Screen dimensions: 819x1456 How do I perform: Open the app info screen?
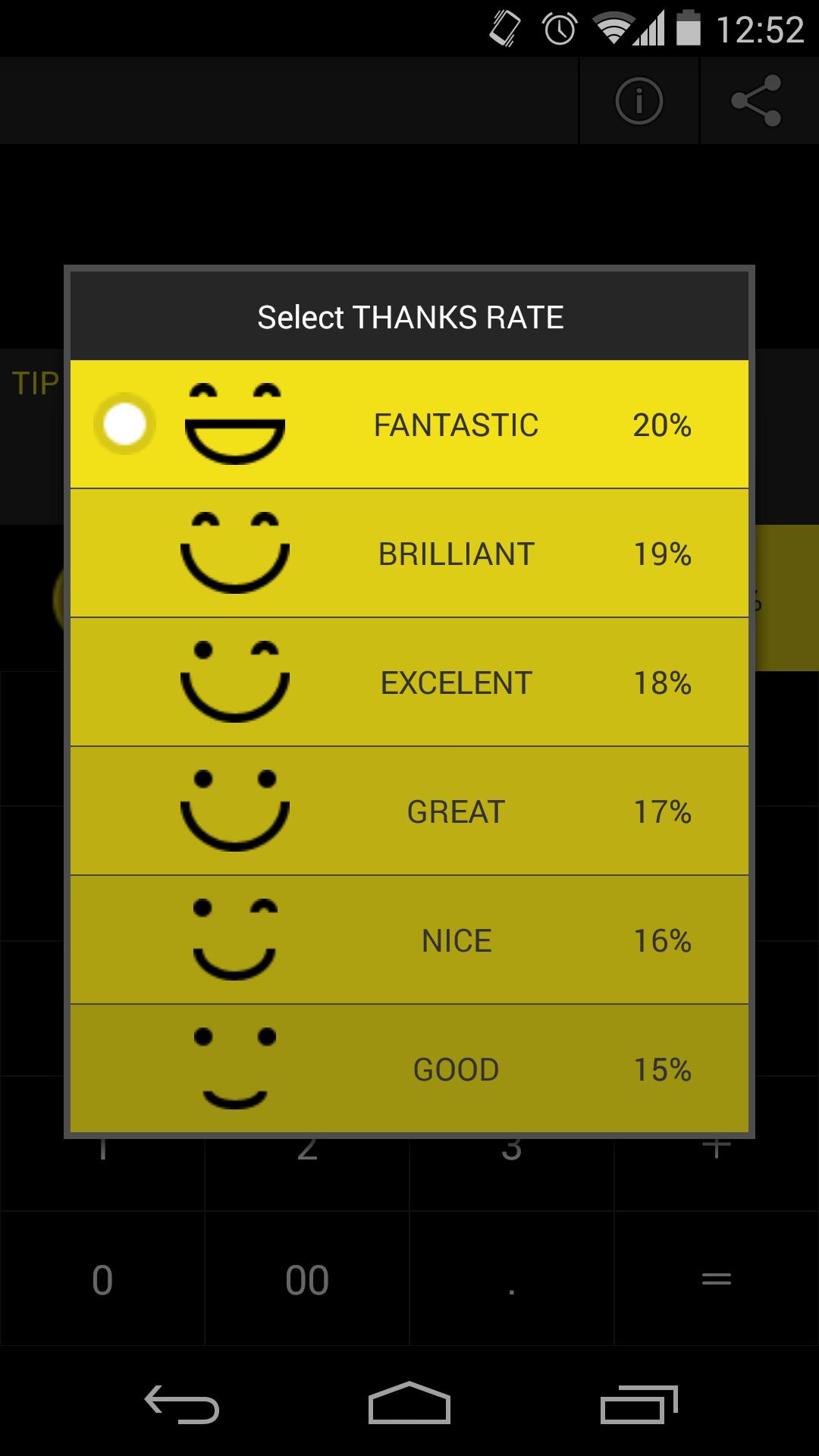tap(639, 100)
